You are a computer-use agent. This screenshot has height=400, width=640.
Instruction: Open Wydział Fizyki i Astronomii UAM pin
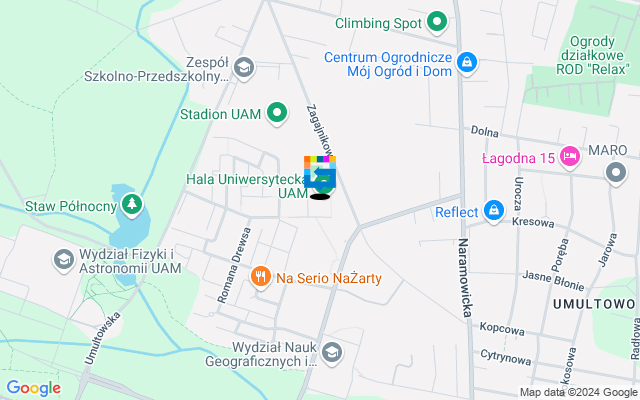tap(63, 259)
